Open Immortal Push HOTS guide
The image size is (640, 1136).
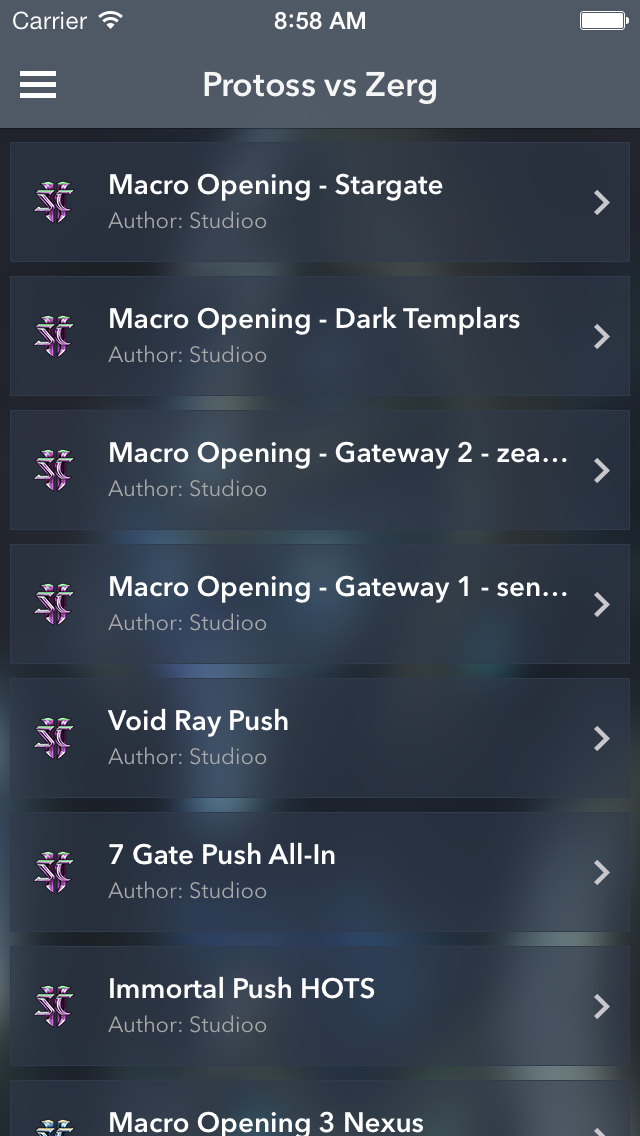tap(320, 1006)
